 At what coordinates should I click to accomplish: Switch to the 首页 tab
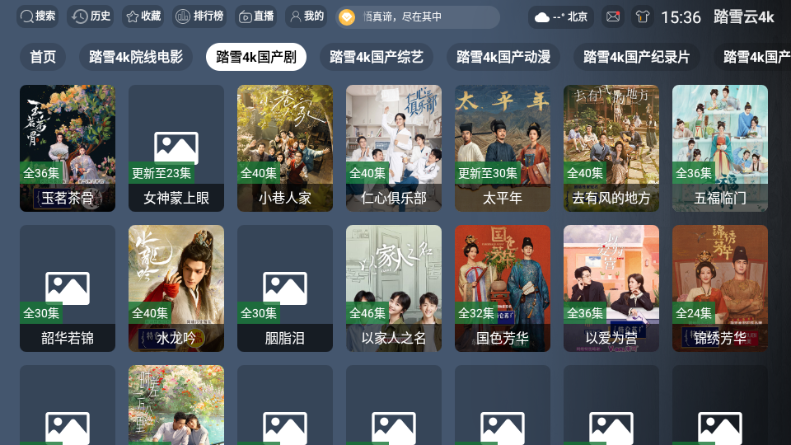click(x=42, y=57)
